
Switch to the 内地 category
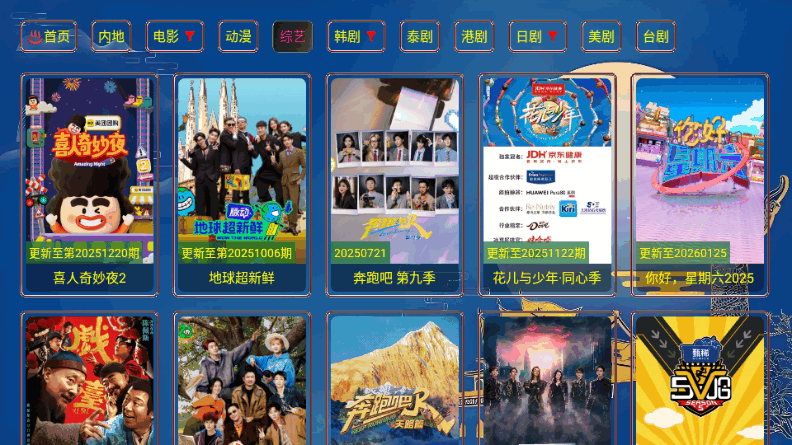111,37
